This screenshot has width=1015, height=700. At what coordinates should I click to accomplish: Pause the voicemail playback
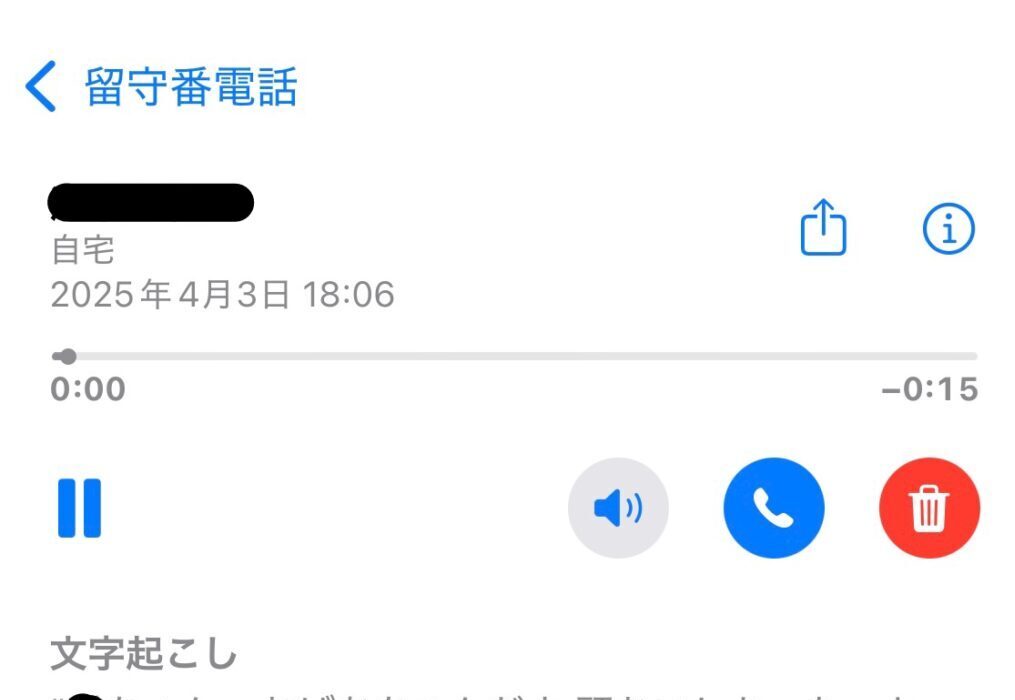tap(79, 508)
